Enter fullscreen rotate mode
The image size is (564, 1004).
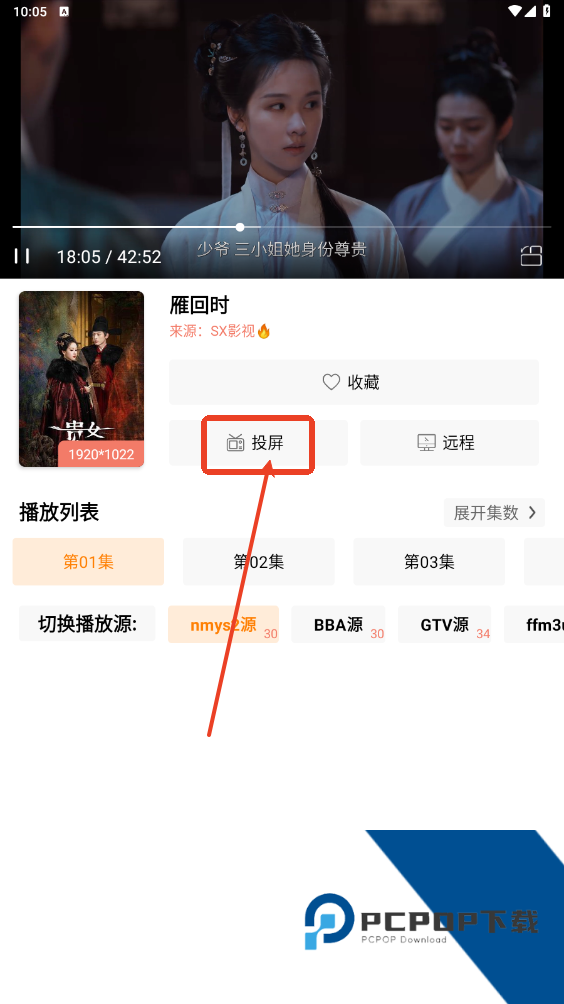point(531,255)
